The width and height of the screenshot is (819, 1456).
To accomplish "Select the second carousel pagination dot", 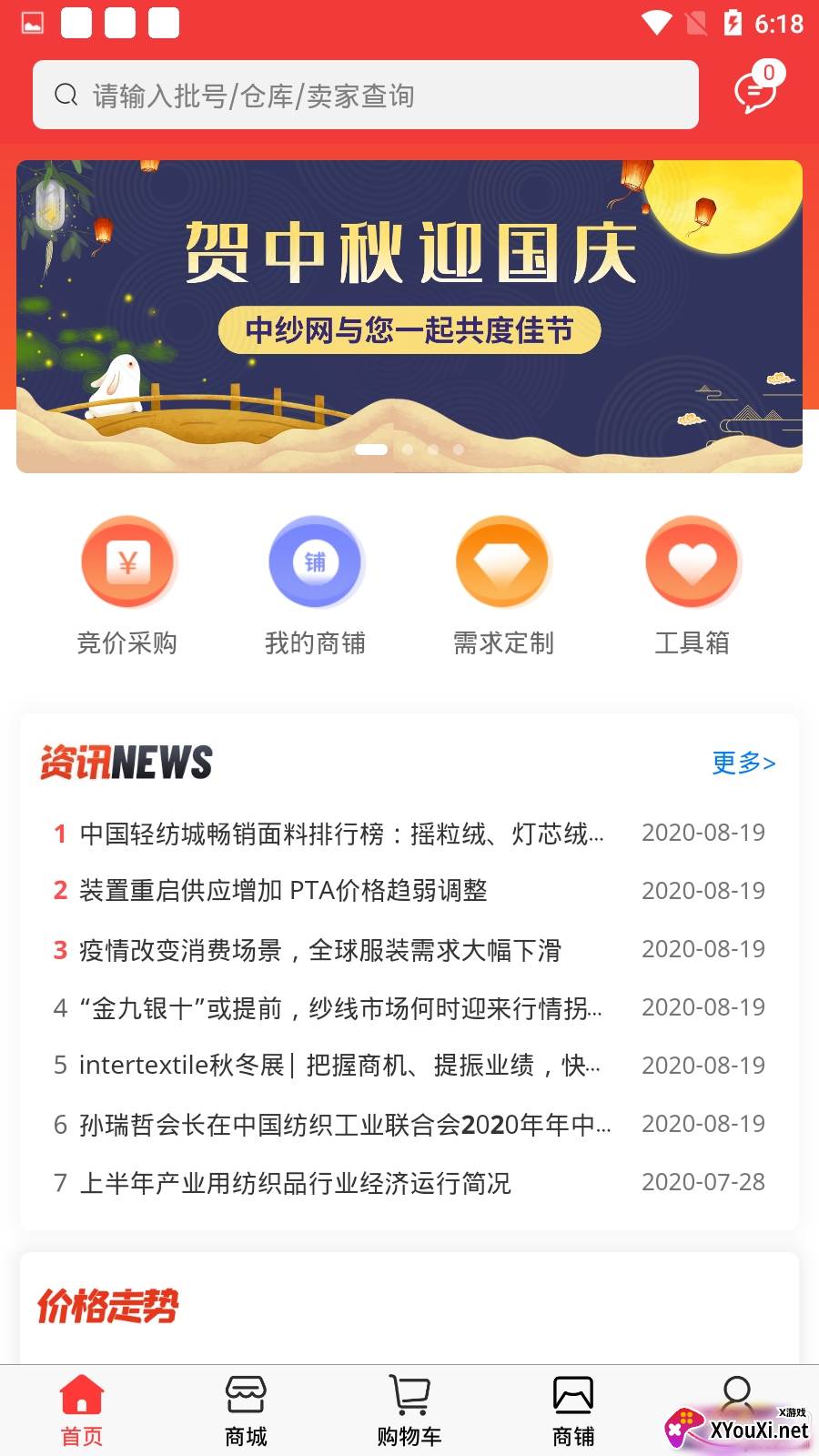I will [407, 449].
